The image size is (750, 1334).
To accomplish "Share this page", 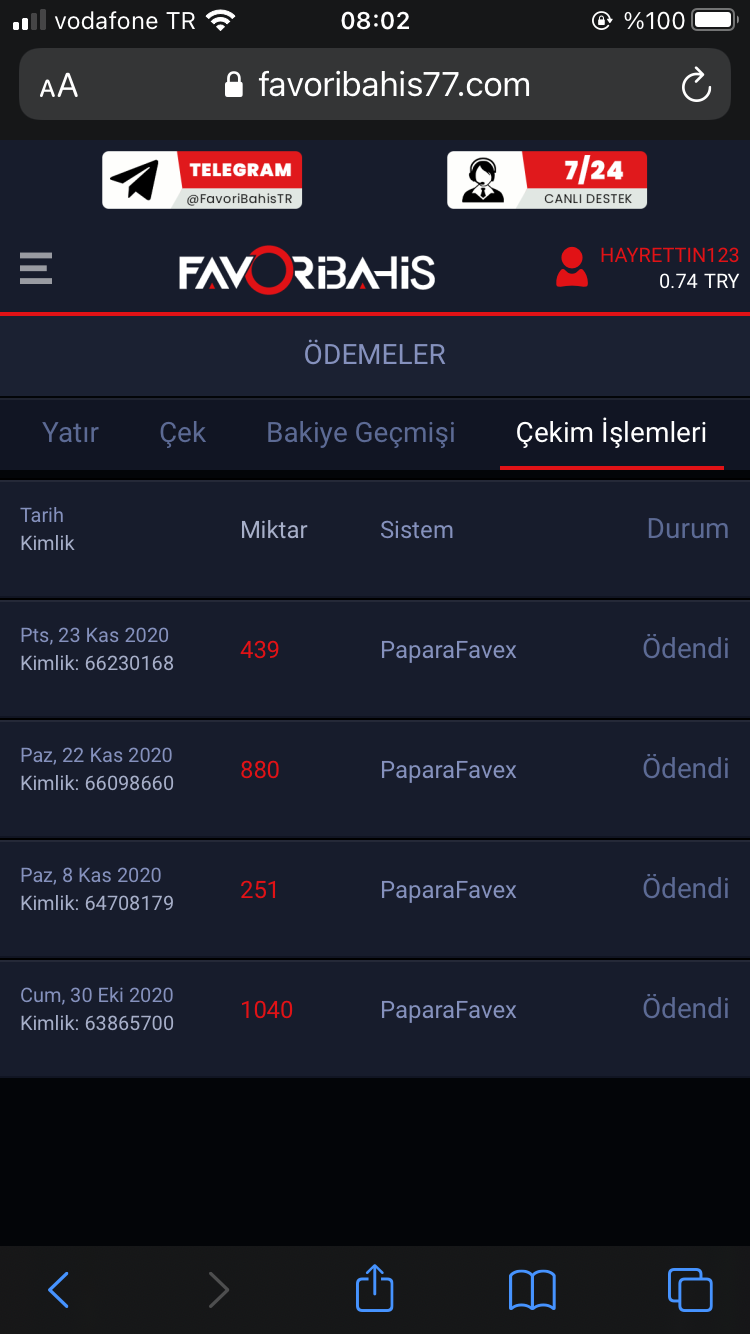I will point(375,1288).
